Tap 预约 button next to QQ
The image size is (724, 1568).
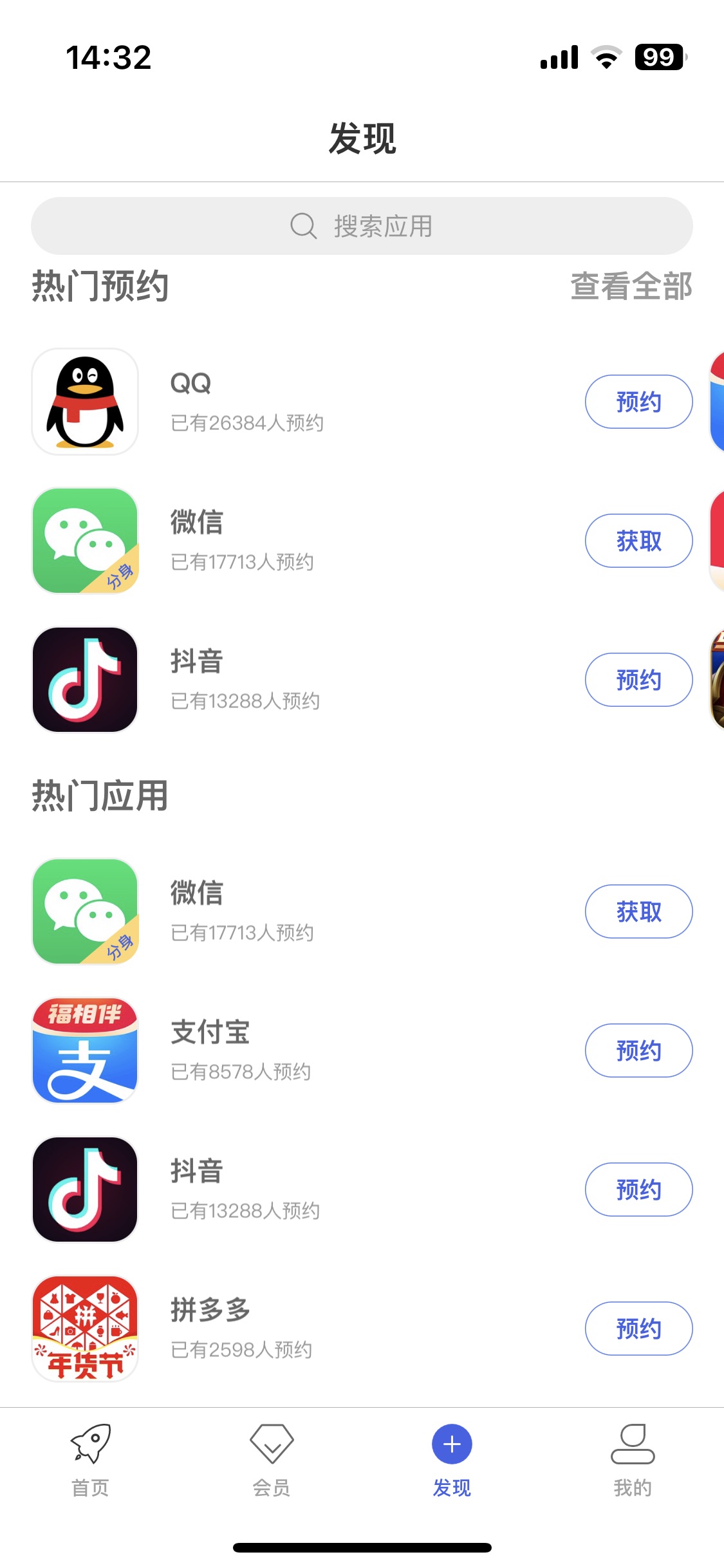pos(638,402)
